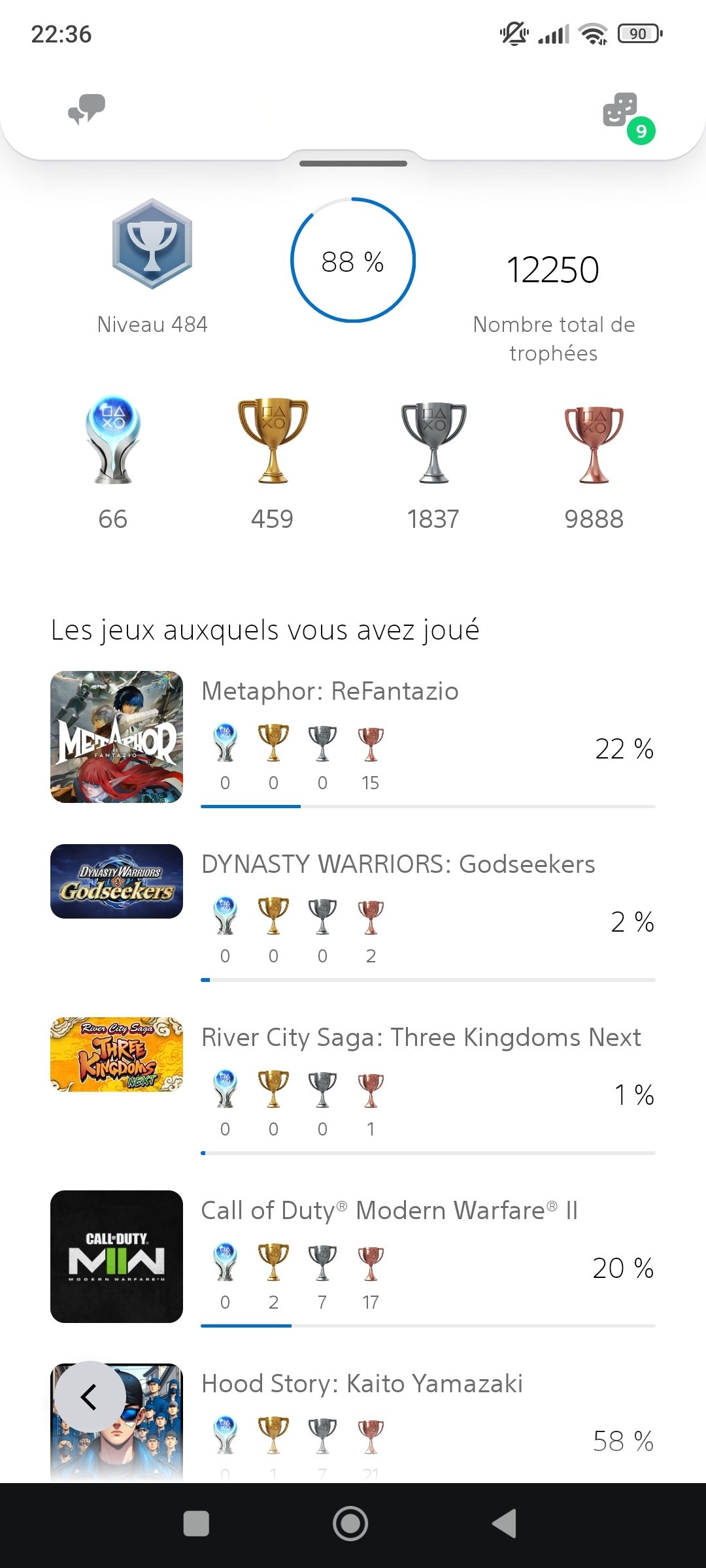
Task: Open DYNASTY WARRIORS: Godseekers trophies
Action: click(353, 911)
